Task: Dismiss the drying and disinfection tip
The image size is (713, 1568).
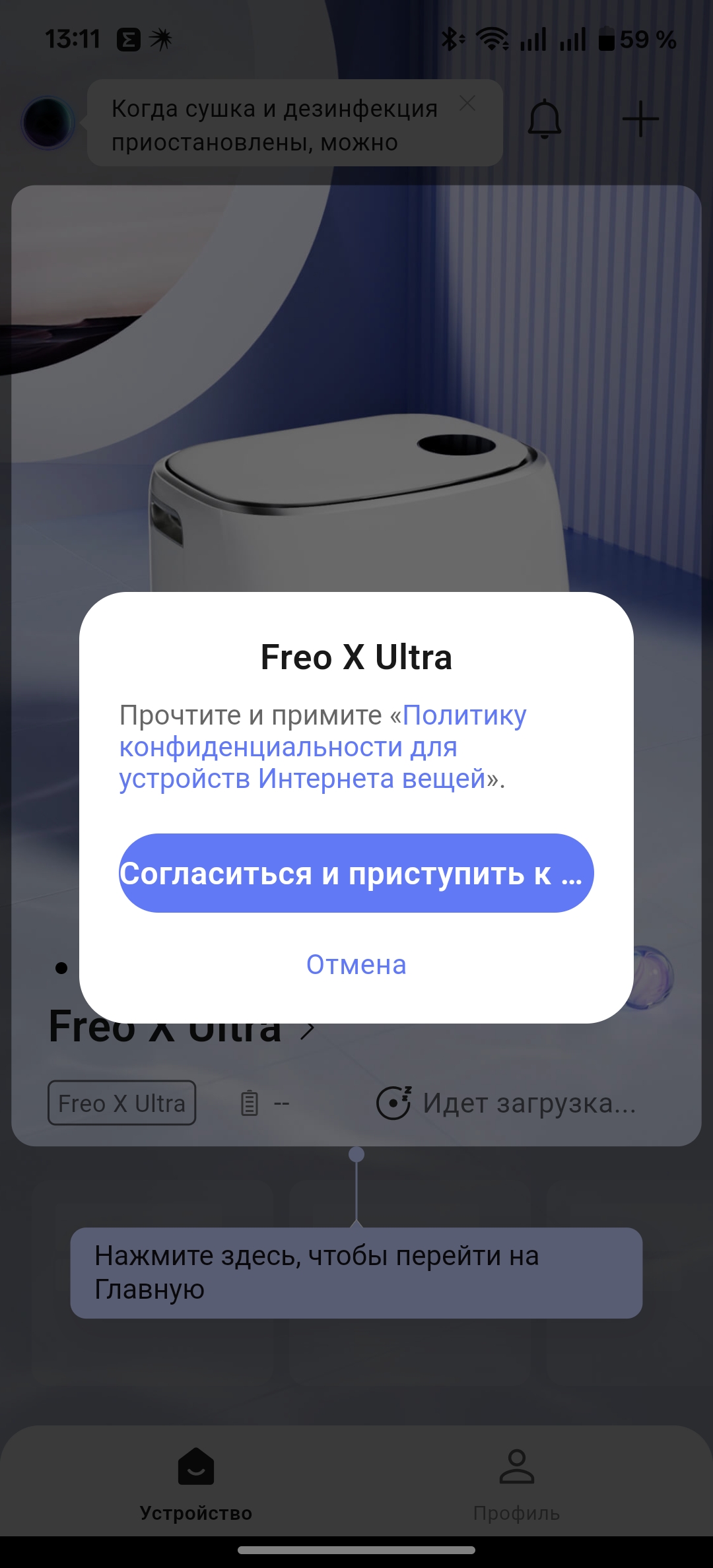Action: tap(467, 104)
